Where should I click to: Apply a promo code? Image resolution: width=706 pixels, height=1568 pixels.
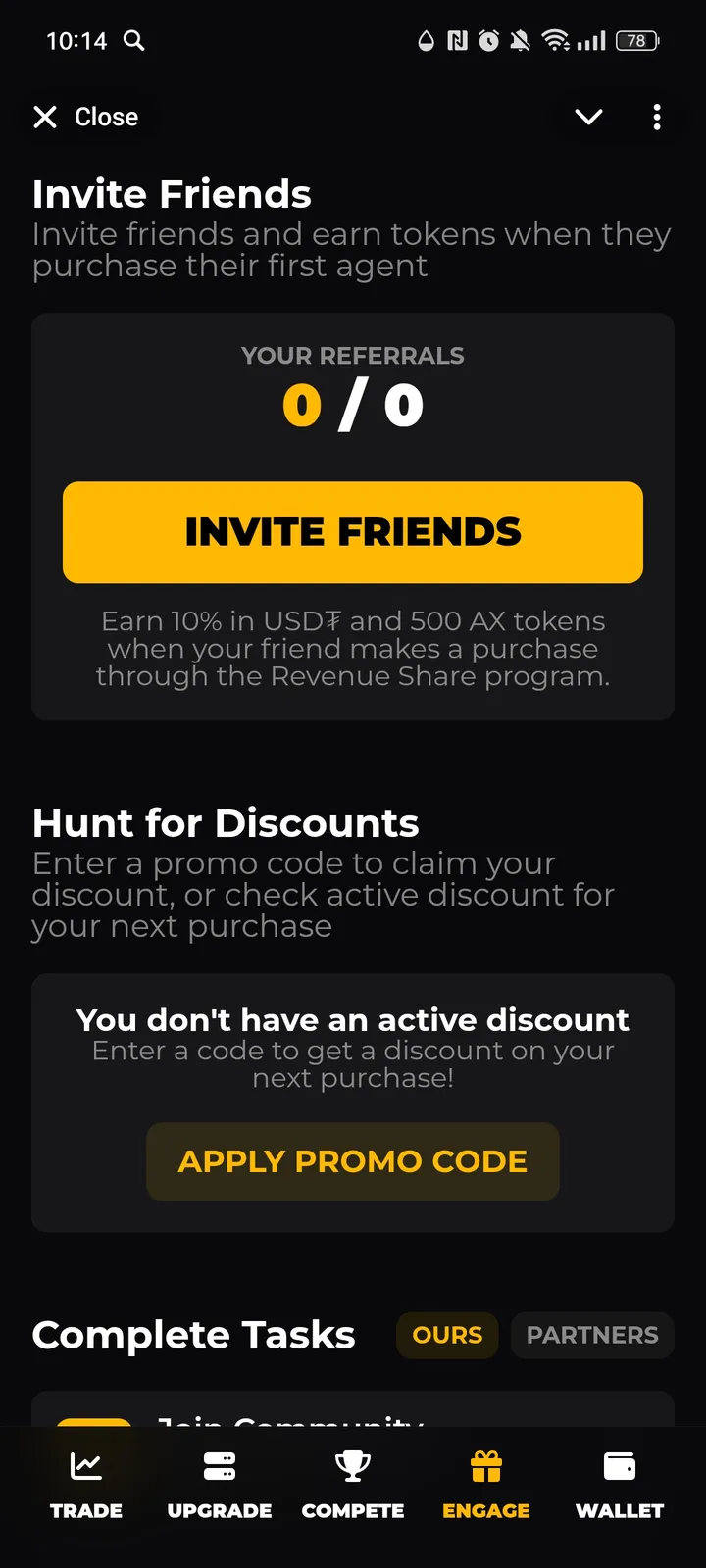pos(353,1161)
